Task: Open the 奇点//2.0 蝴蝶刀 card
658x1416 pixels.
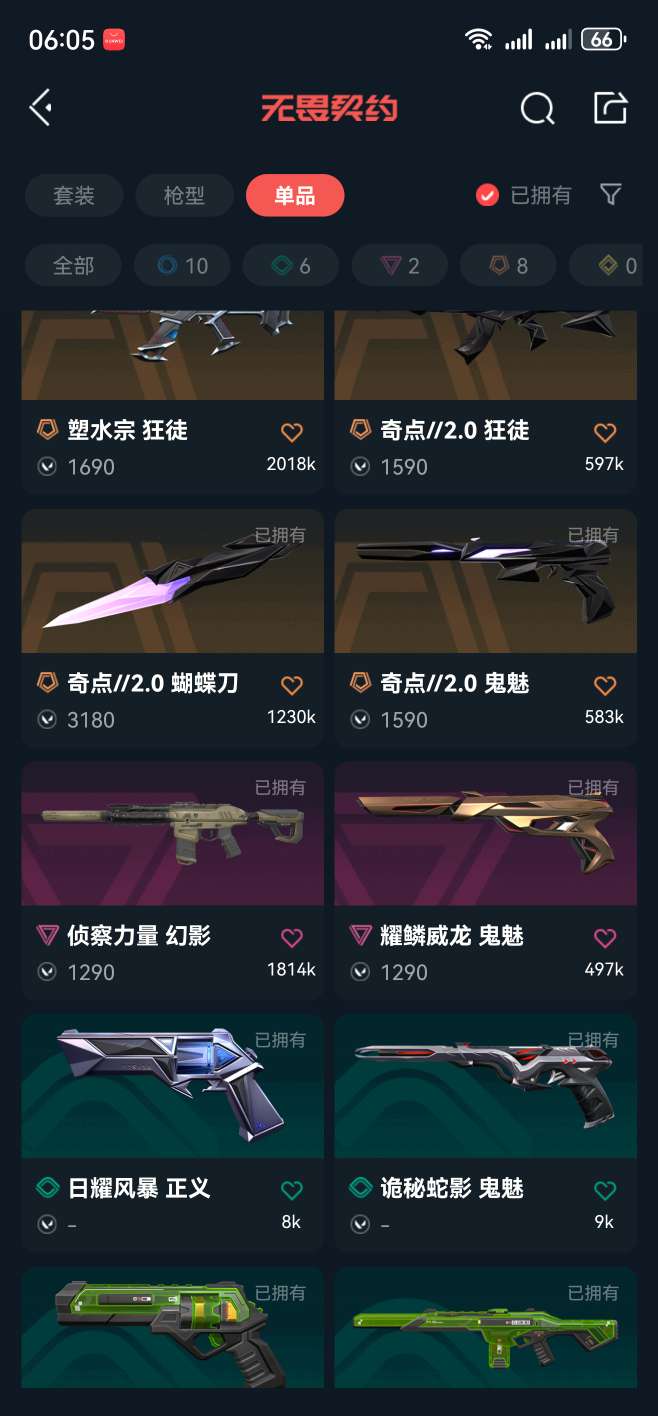Action: click(x=173, y=628)
